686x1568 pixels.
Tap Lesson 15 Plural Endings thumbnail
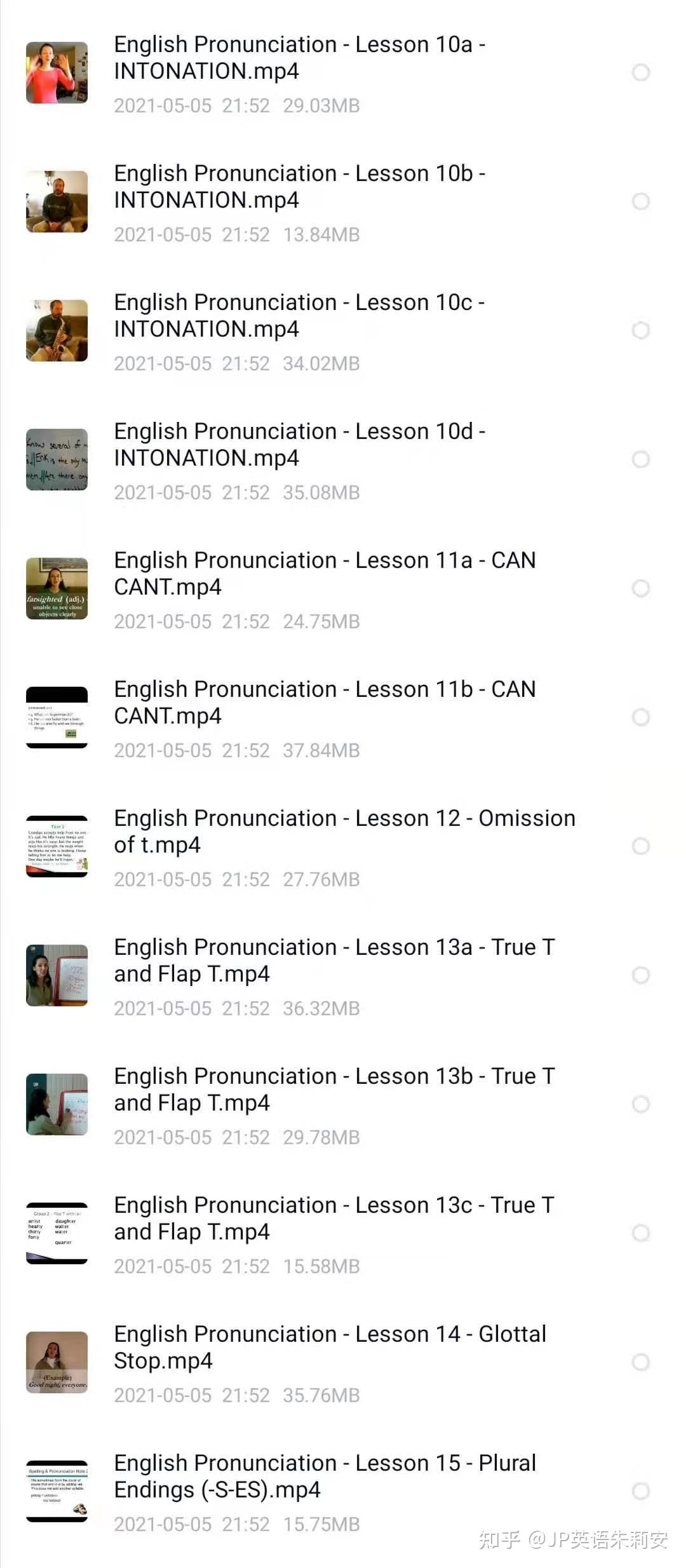[56, 1490]
